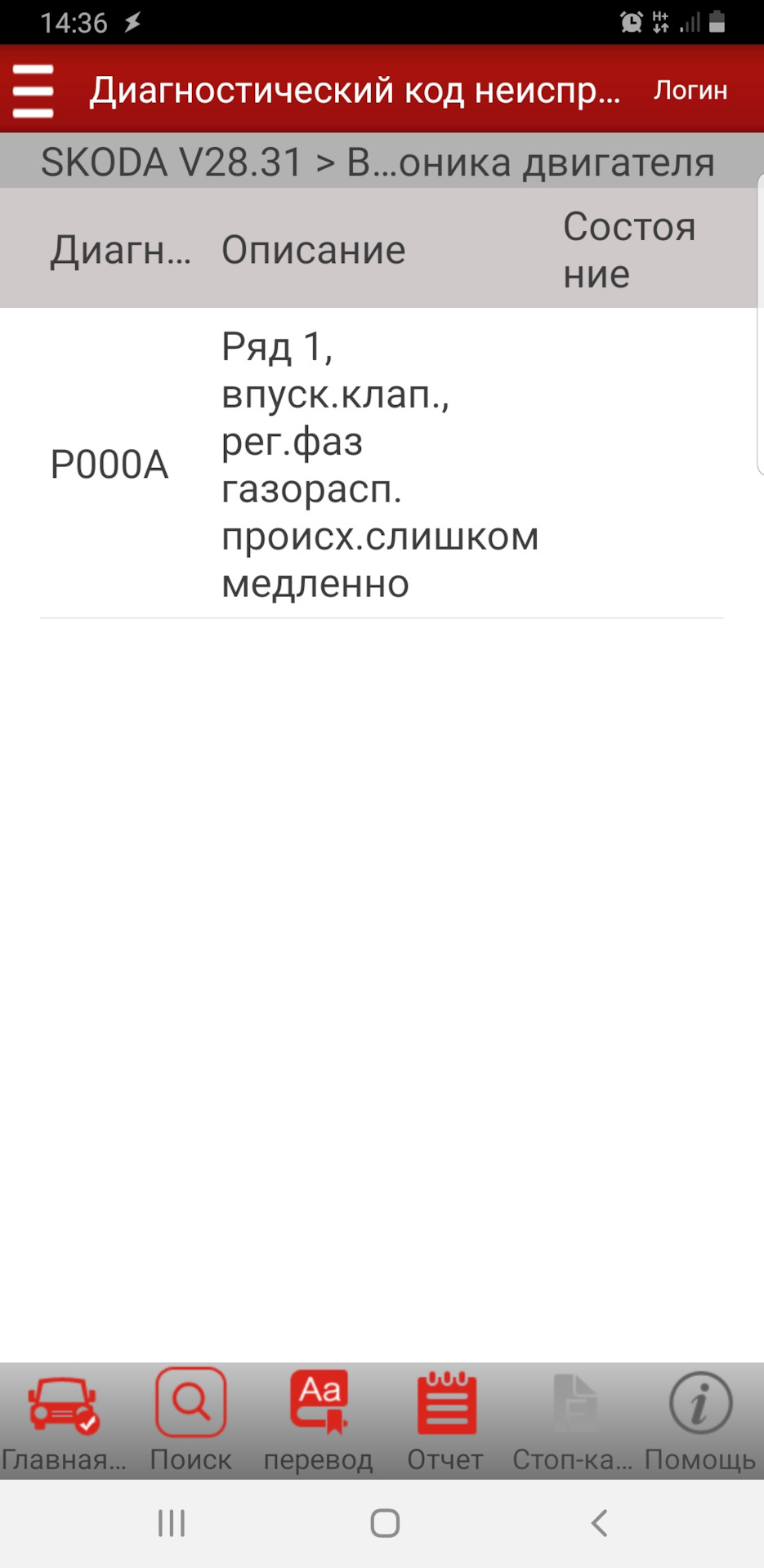The height and width of the screenshot is (1568, 764).
Task: Create a diagnostic Отчет report
Action: pos(446,1422)
